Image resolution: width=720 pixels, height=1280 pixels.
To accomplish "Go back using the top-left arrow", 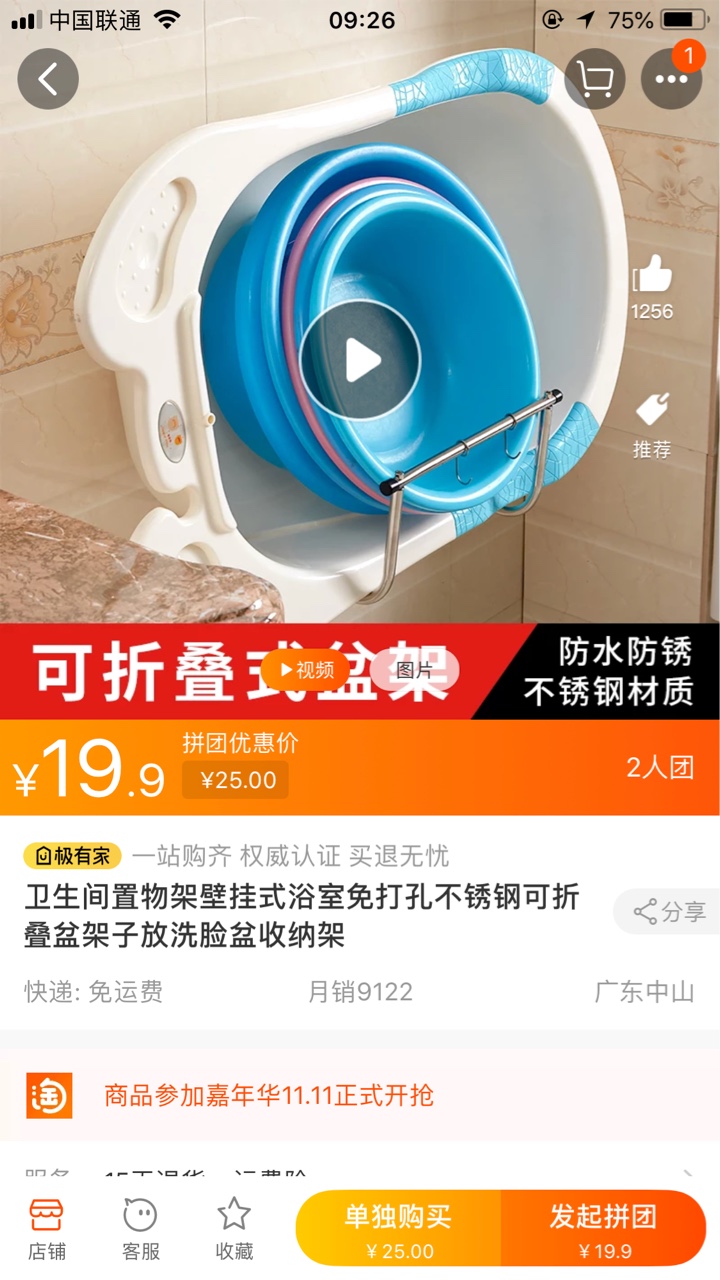I will [x=48, y=79].
